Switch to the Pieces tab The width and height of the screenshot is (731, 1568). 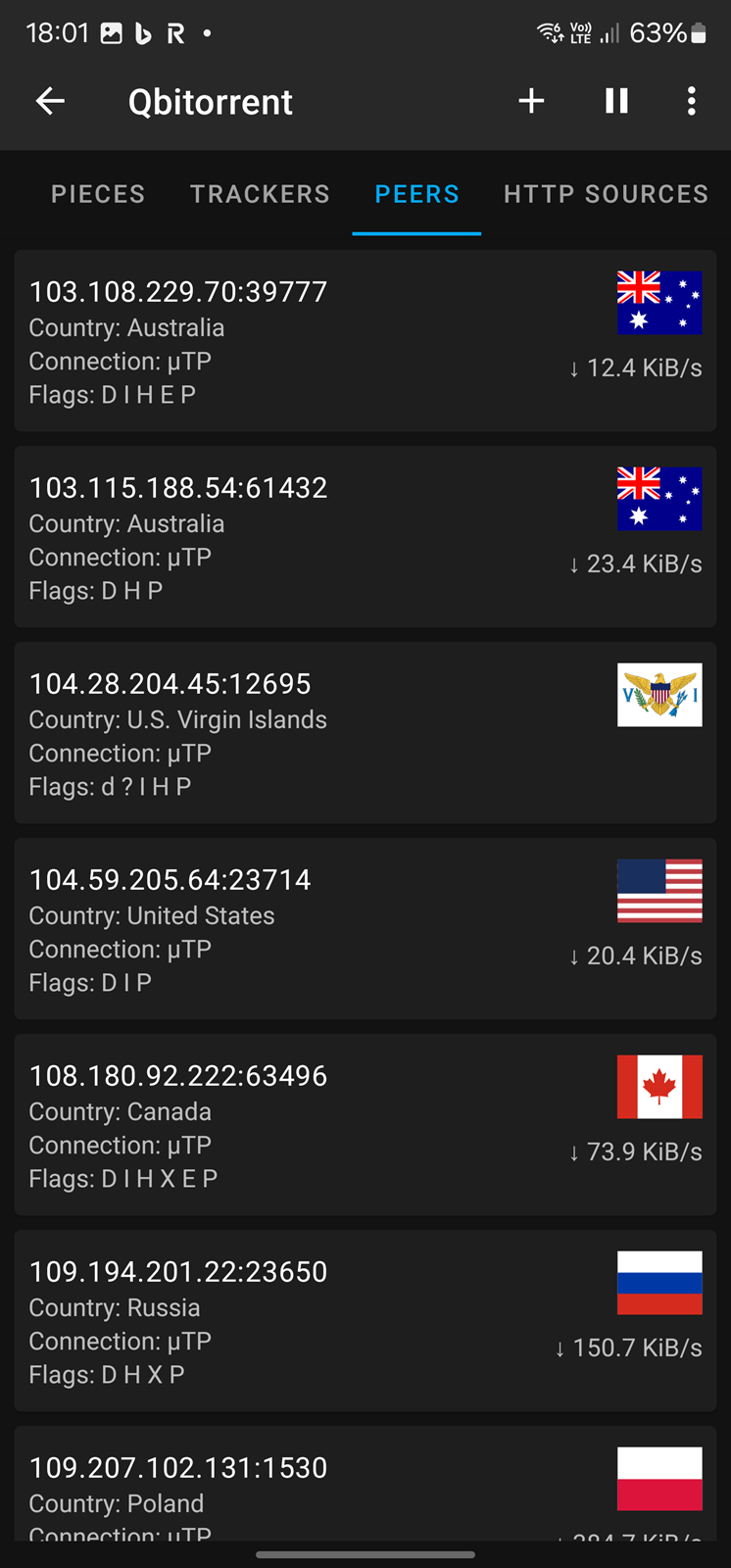[x=98, y=194]
